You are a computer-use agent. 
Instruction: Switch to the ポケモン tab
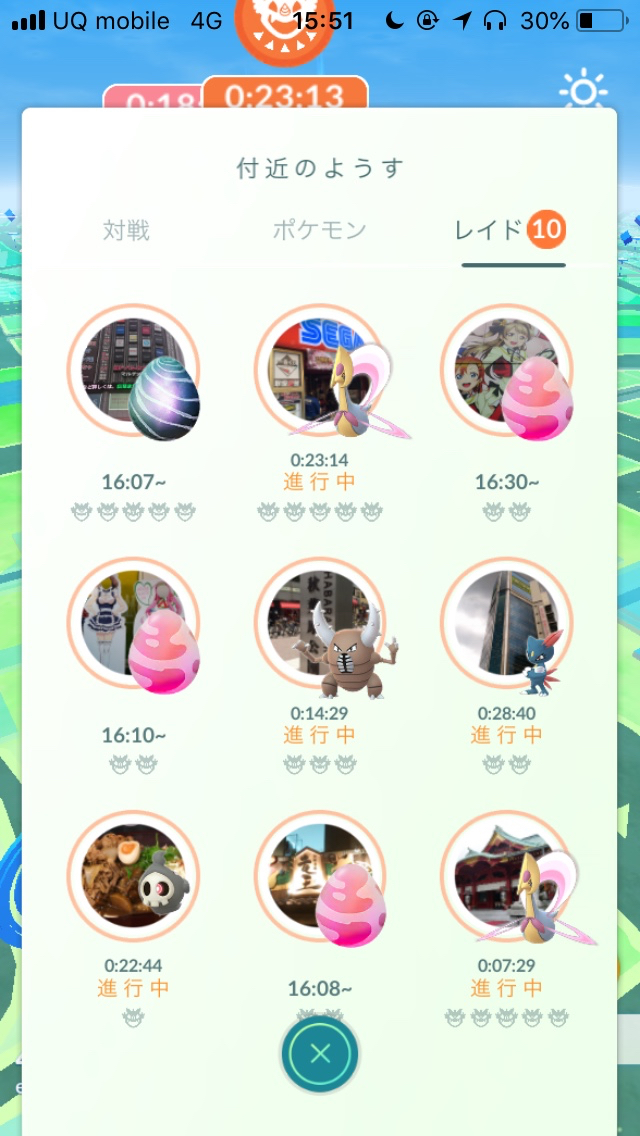click(x=320, y=231)
